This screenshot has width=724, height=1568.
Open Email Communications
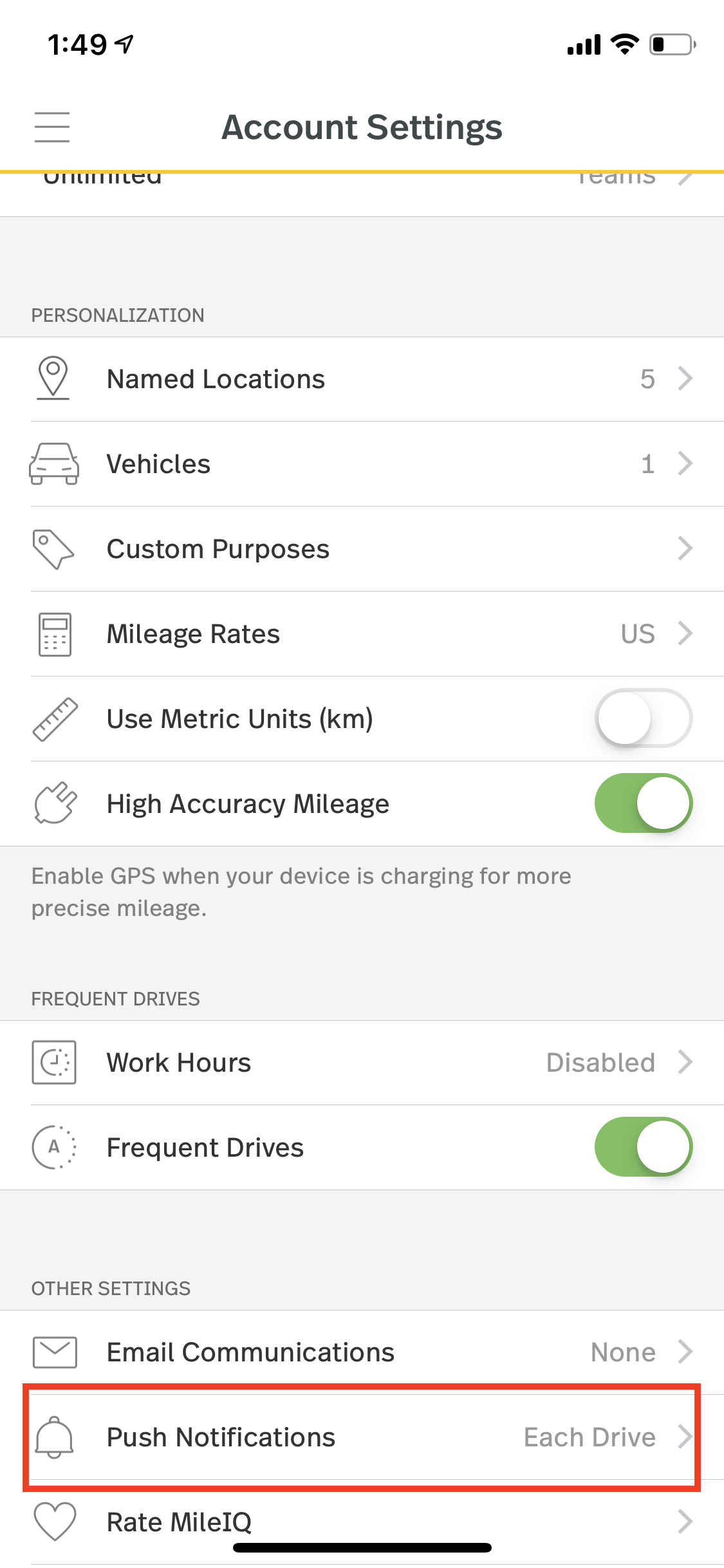point(362,1352)
